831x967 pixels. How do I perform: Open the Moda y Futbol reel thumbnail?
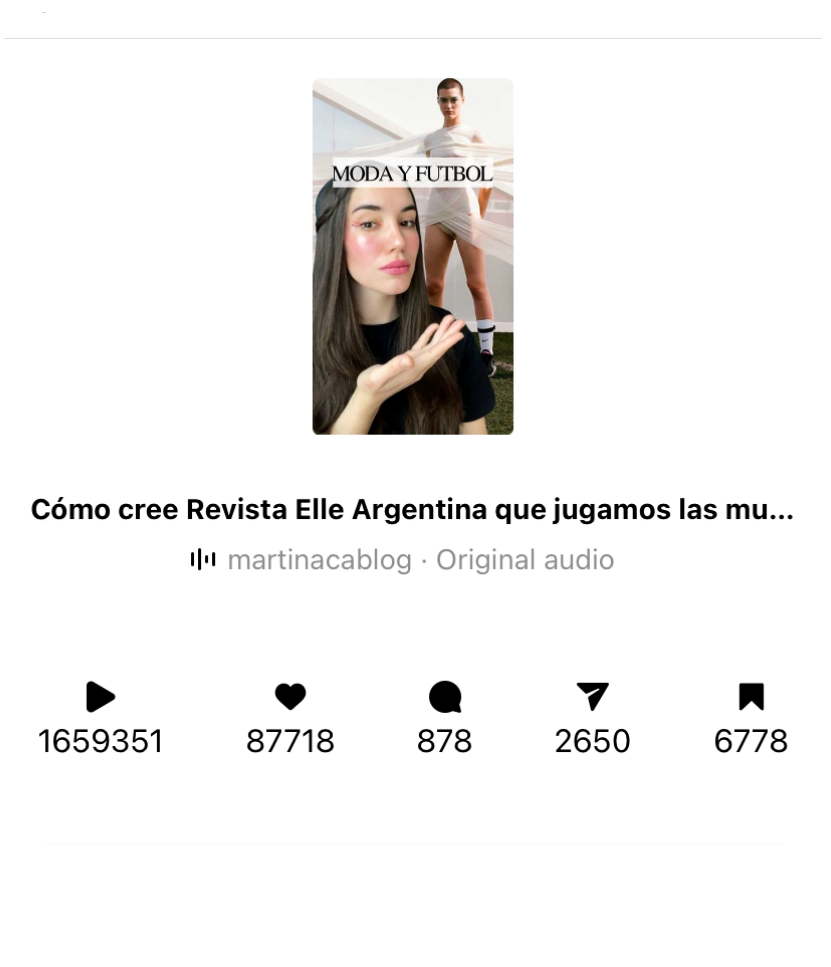(x=413, y=257)
